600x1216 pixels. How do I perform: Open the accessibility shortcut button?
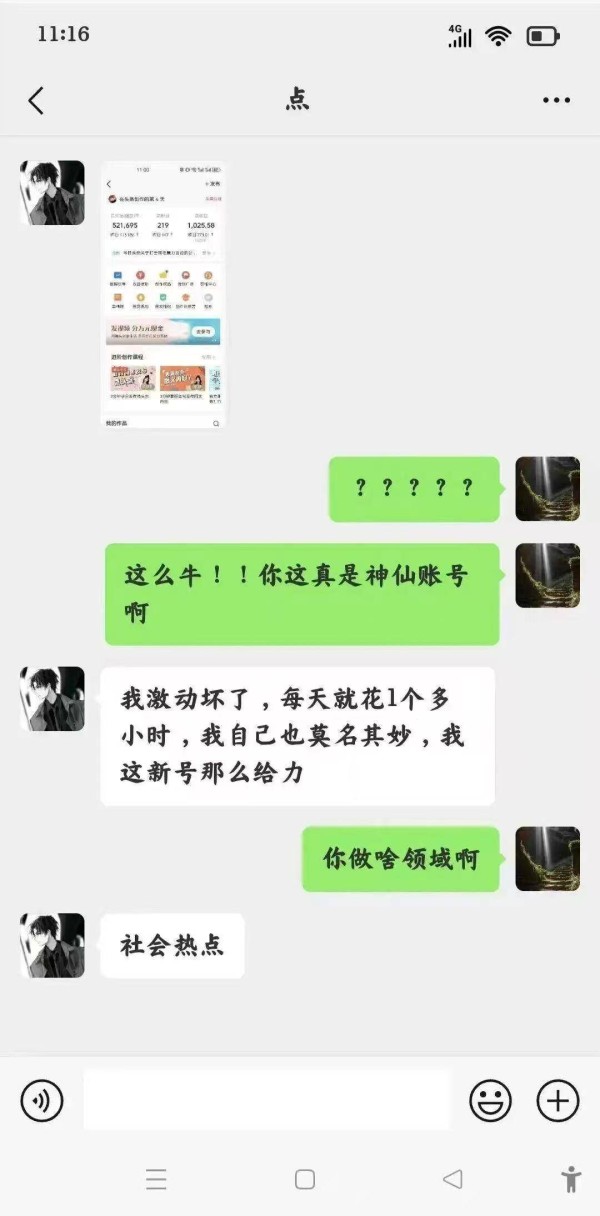[x=571, y=1179]
